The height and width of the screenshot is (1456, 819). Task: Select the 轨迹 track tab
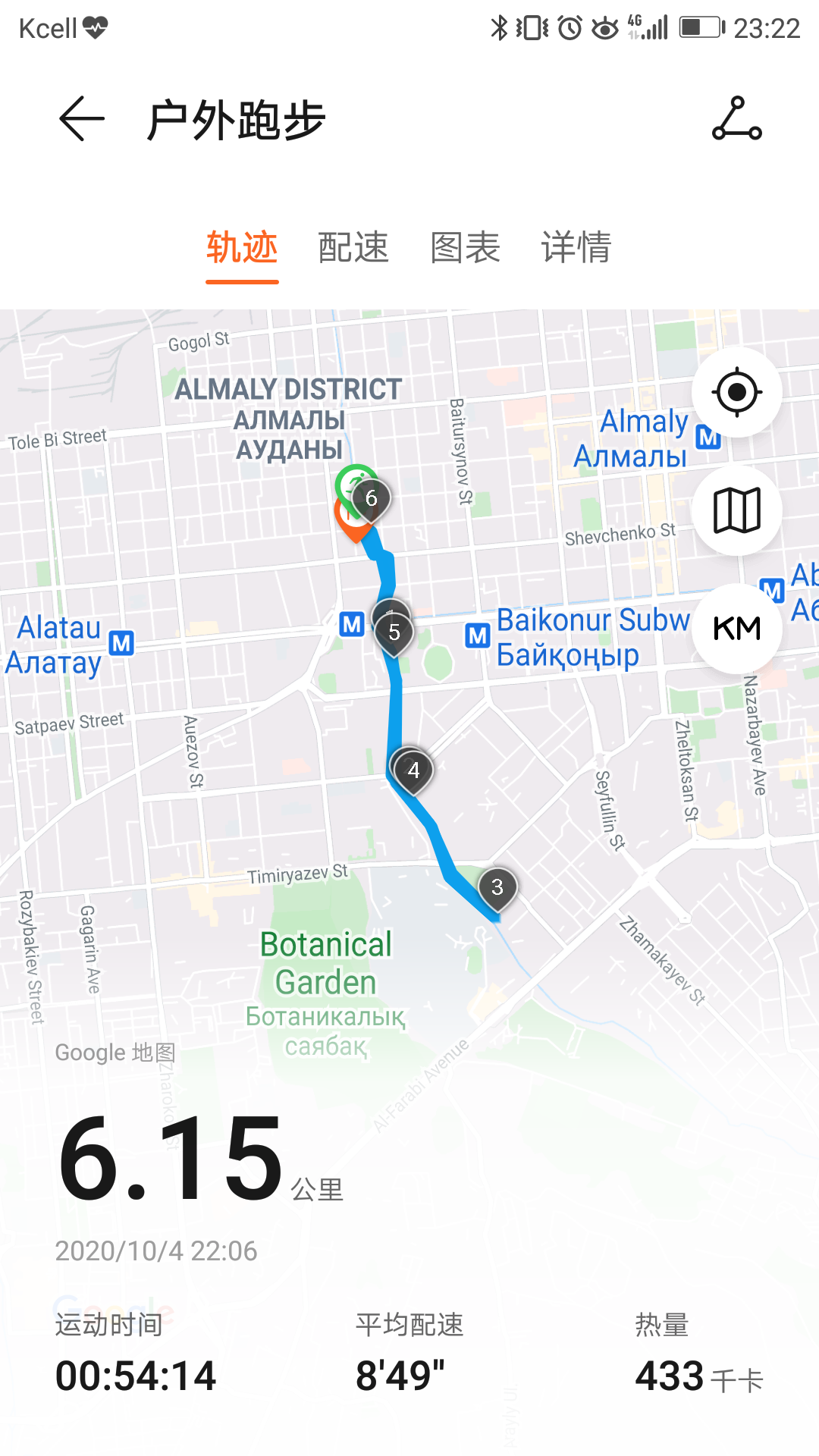tap(242, 247)
